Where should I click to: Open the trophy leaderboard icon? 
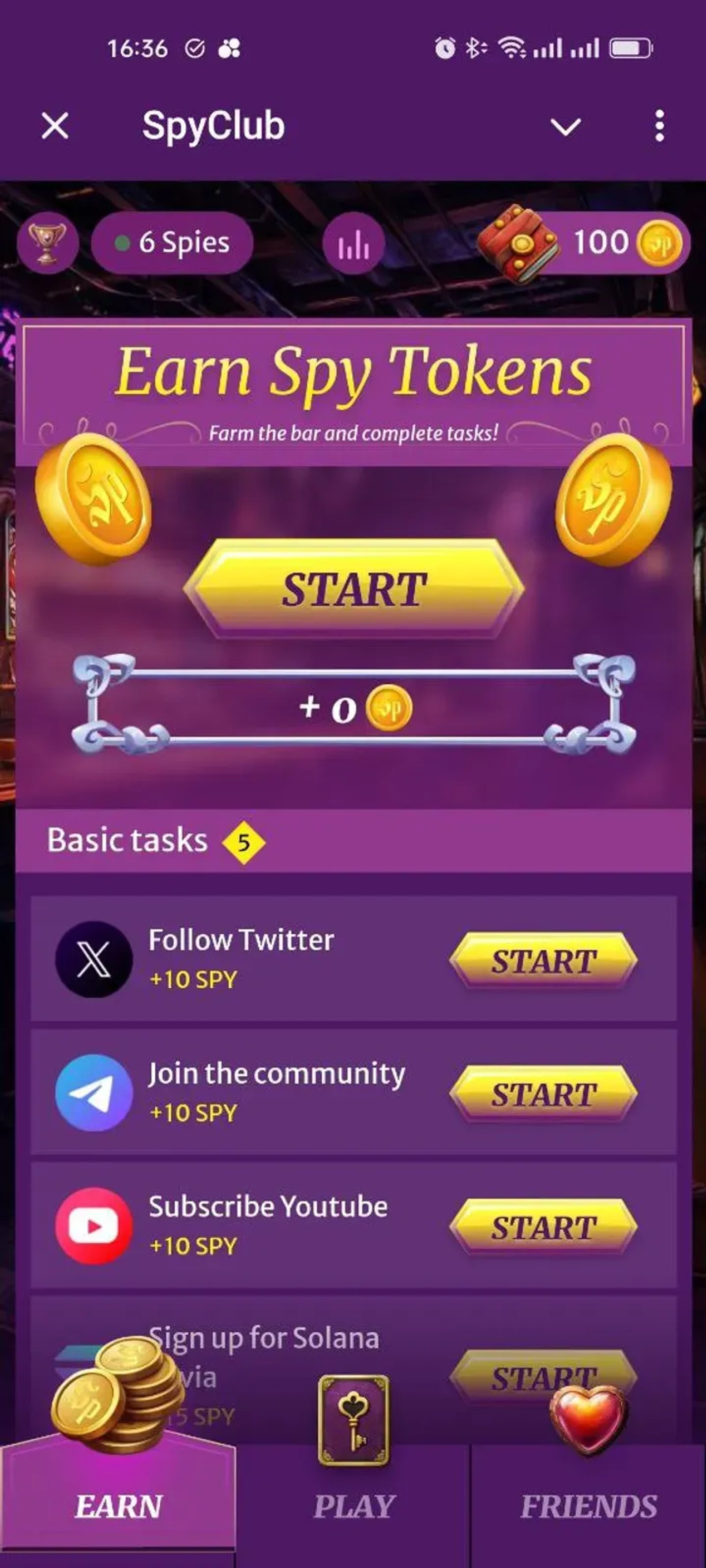48,243
